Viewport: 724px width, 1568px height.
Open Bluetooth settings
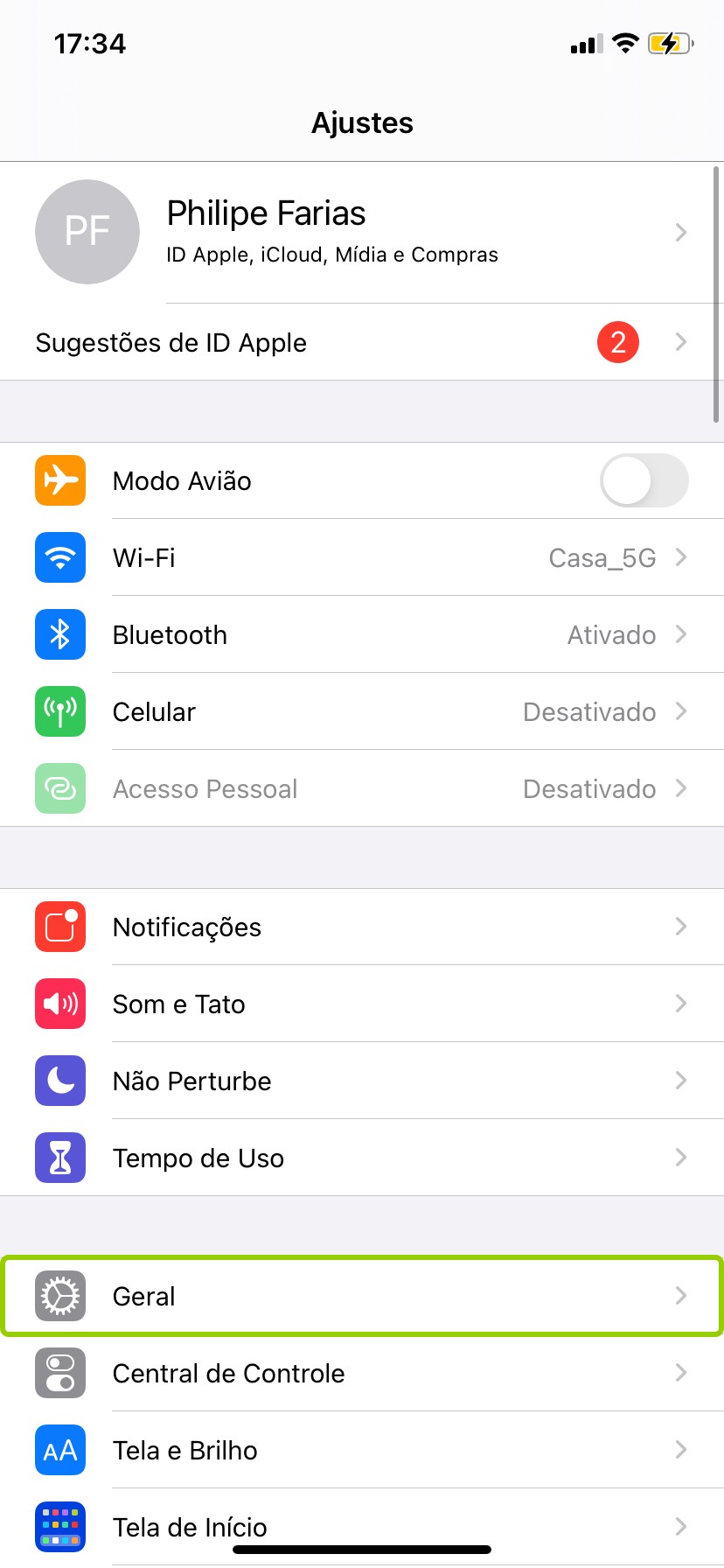[x=362, y=634]
